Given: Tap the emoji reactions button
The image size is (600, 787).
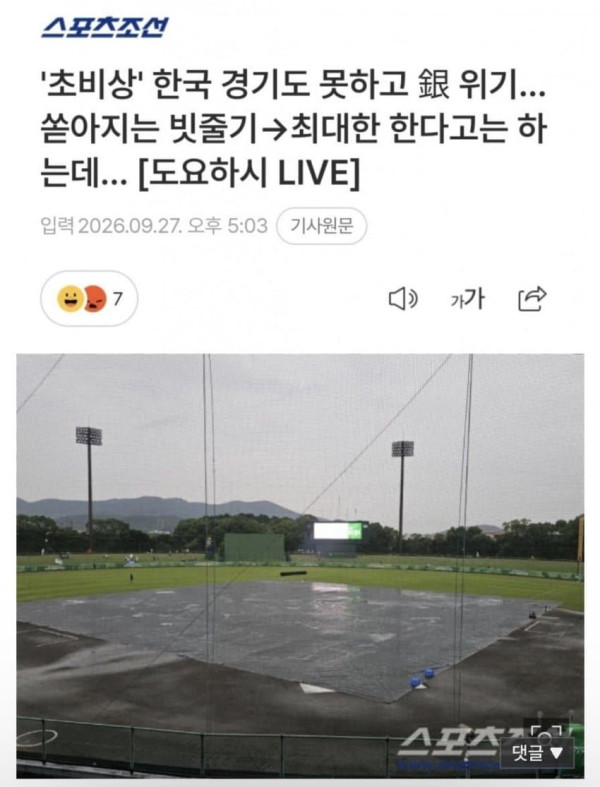Looking at the screenshot, I should coord(89,299).
